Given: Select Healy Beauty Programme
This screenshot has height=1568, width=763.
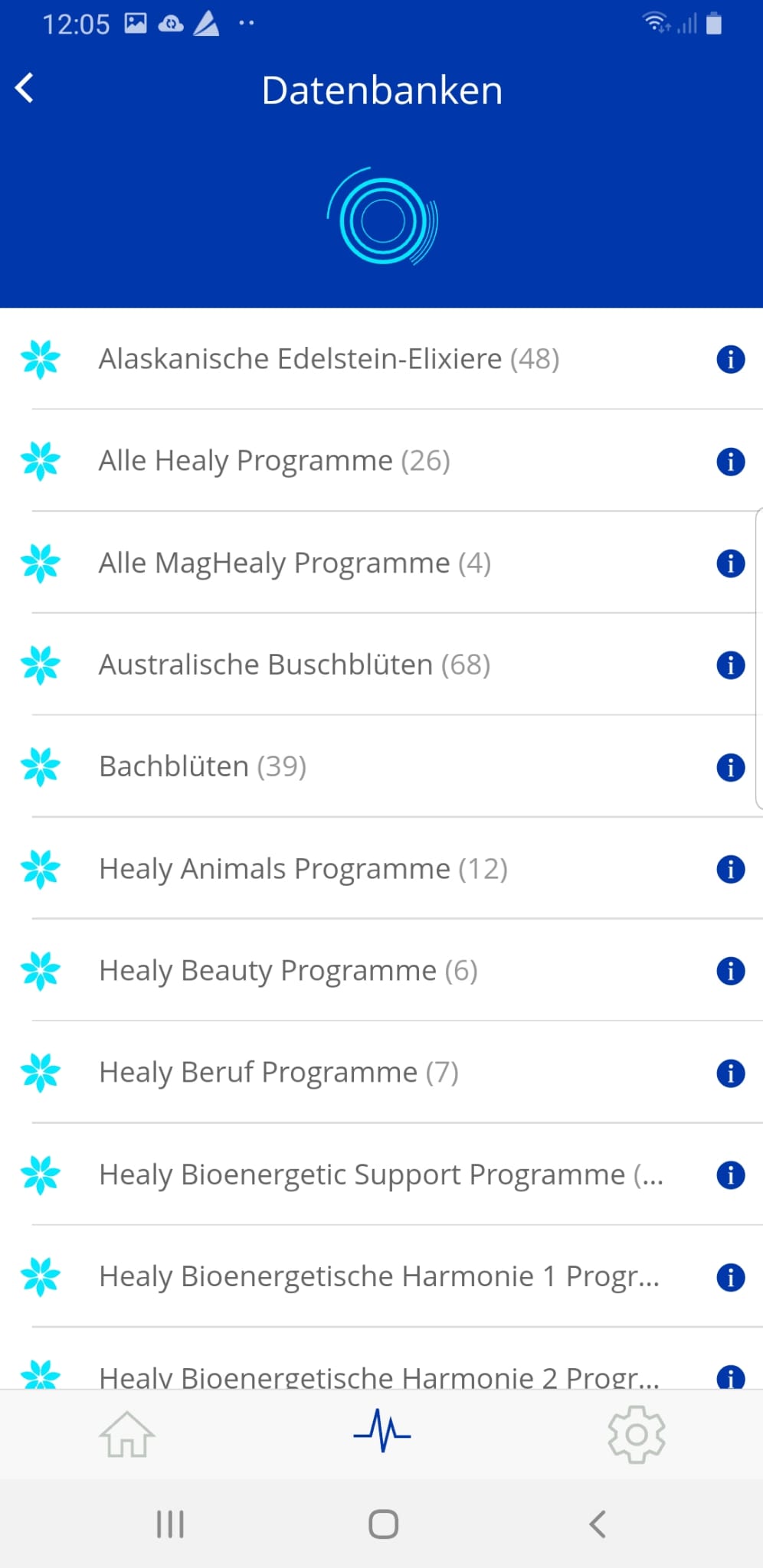Looking at the screenshot, I should [381, 970].
